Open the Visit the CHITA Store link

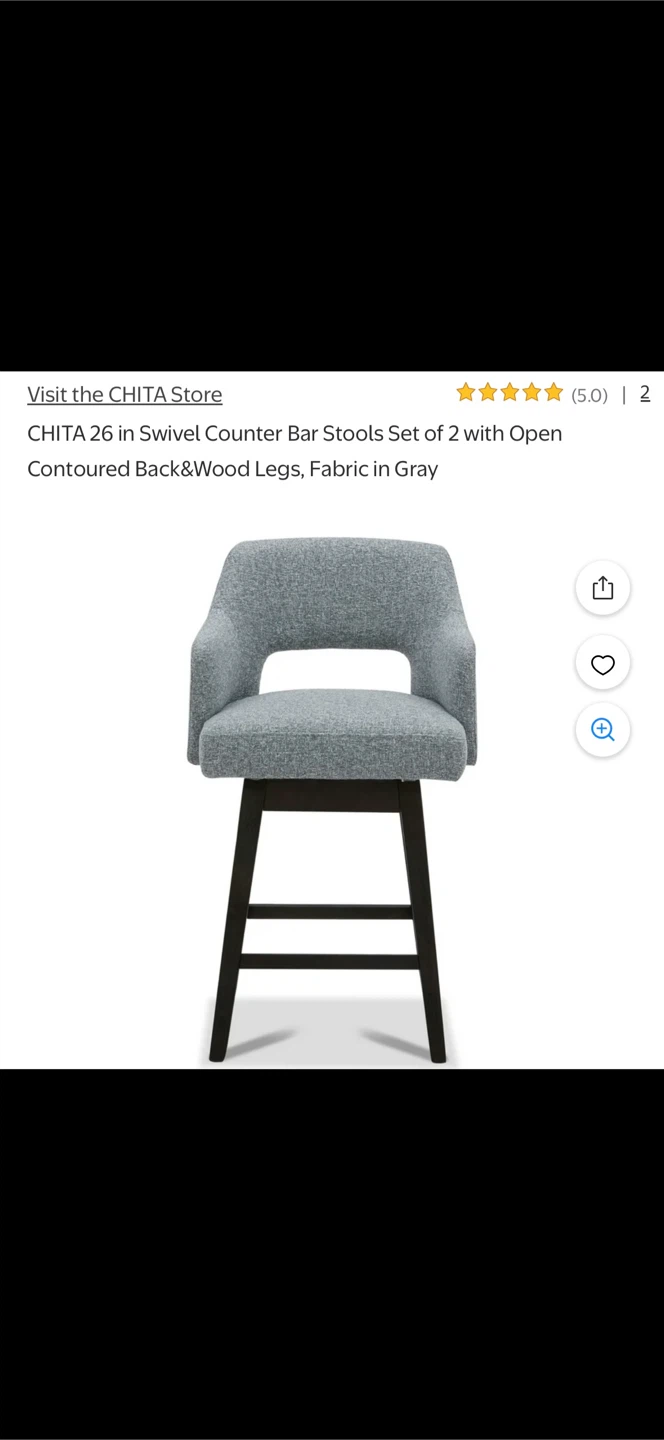125,394
